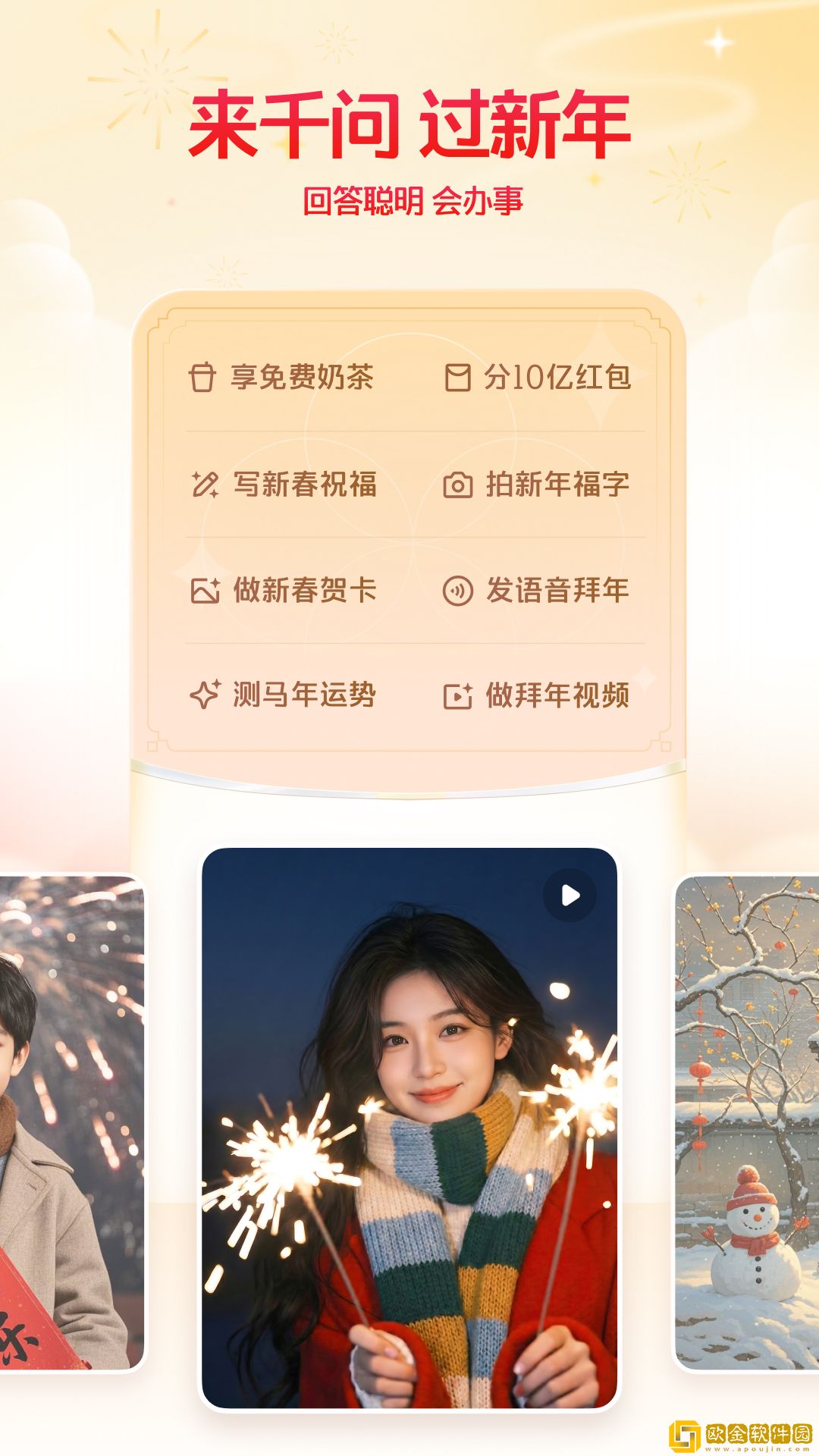The width and height of the screenshot is (819, 1456).
Task: Select the 写新春祝福 blessing writer
Action: click(x=303, y=485)
